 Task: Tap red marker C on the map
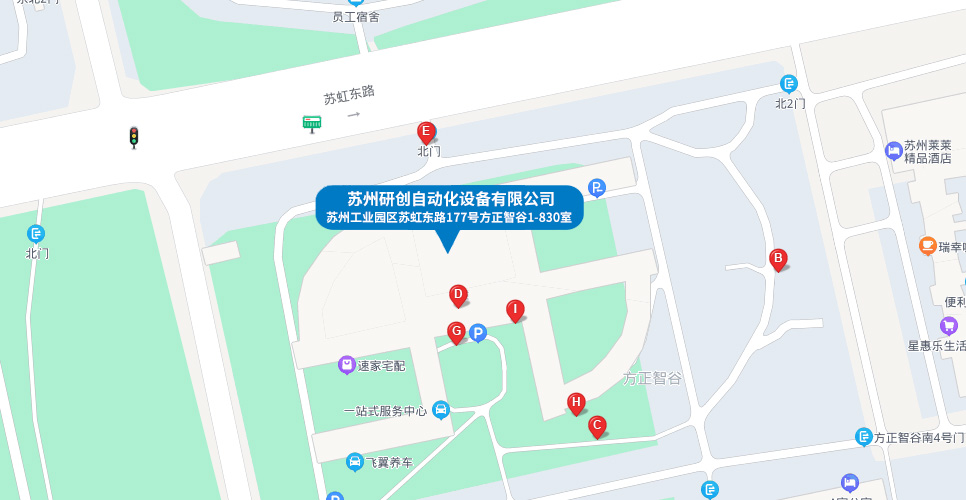[x=597, y=425]
